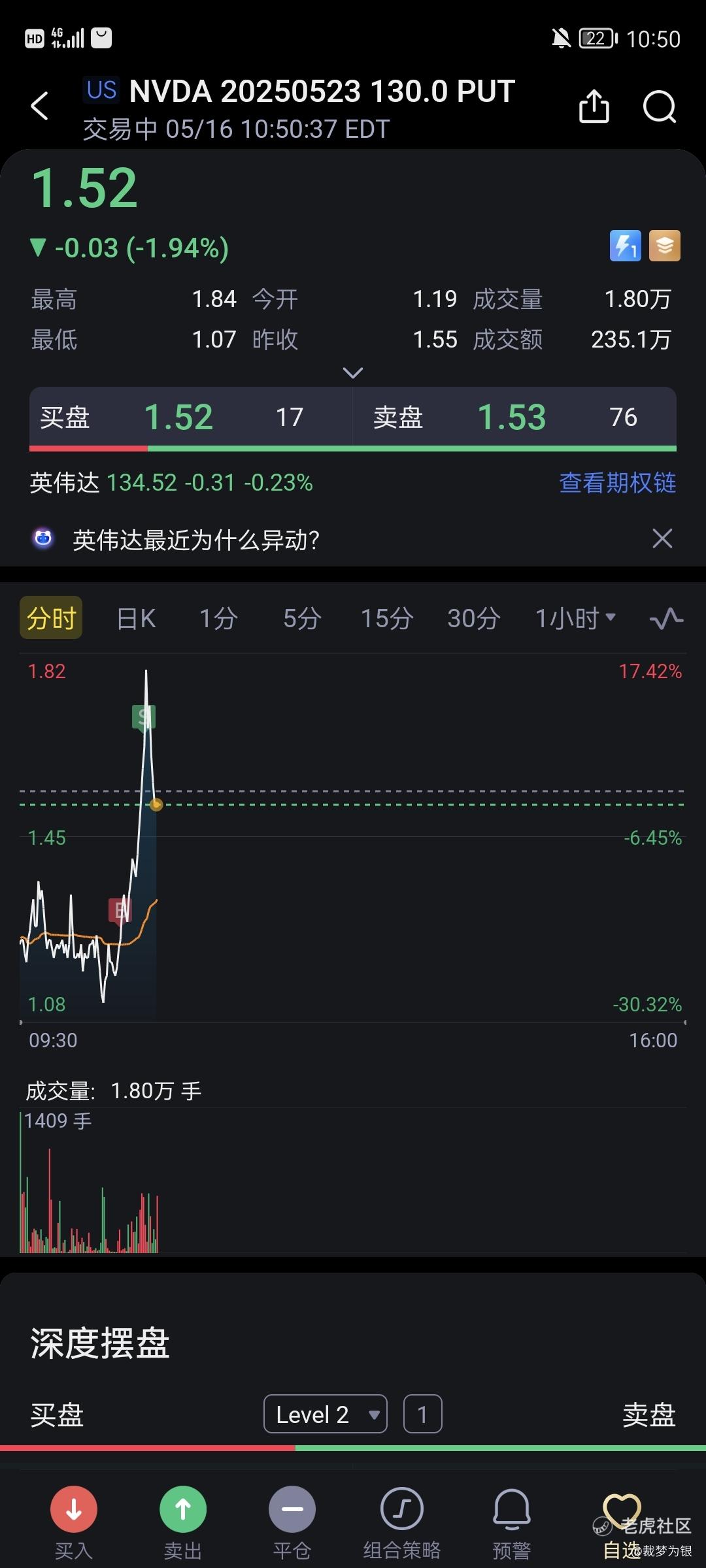Image resolution: width=706 pixels, height=1568 pixels.
Task: Dismiss the 英伟达最近为什么异动 banner
Action: [x=662, y=539]
